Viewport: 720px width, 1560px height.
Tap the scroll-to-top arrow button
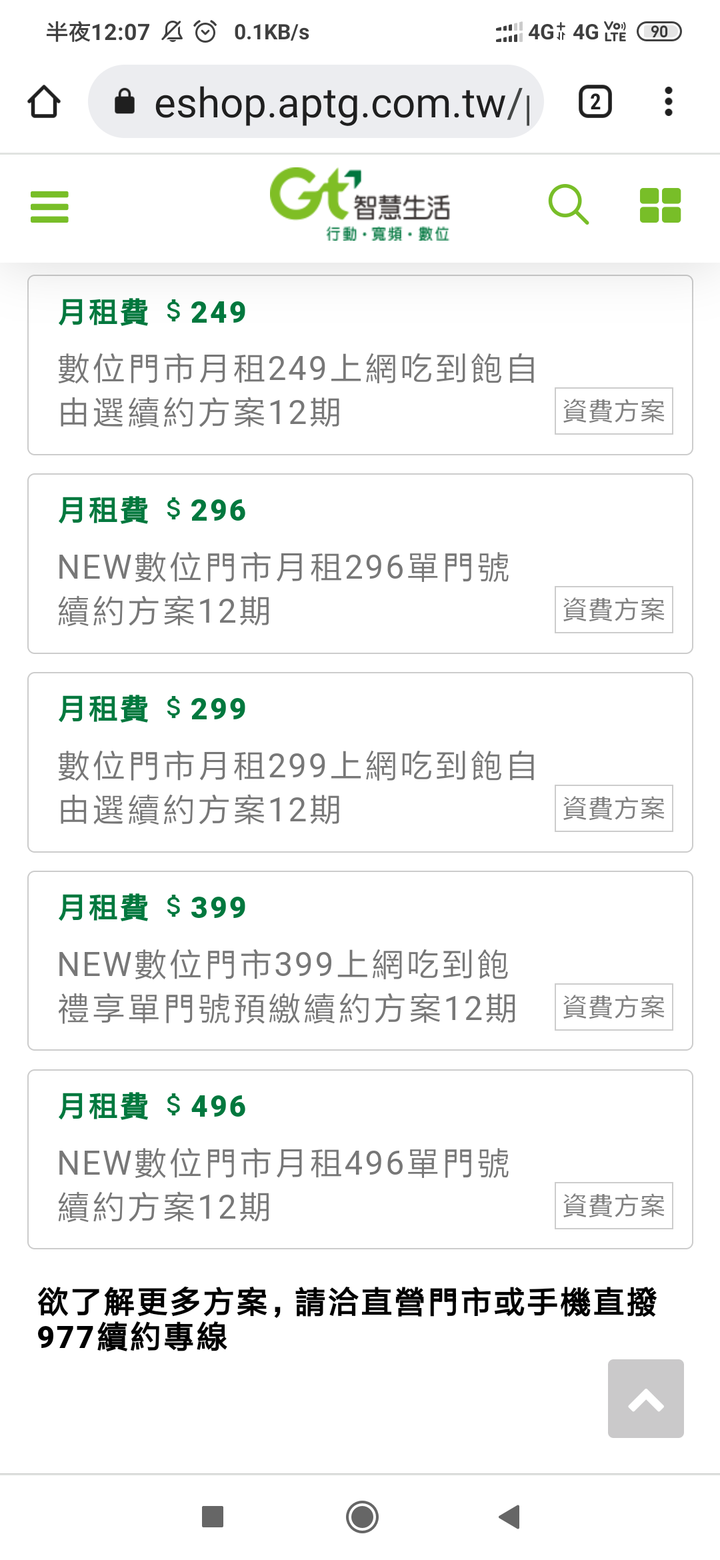coord(646,1399)
